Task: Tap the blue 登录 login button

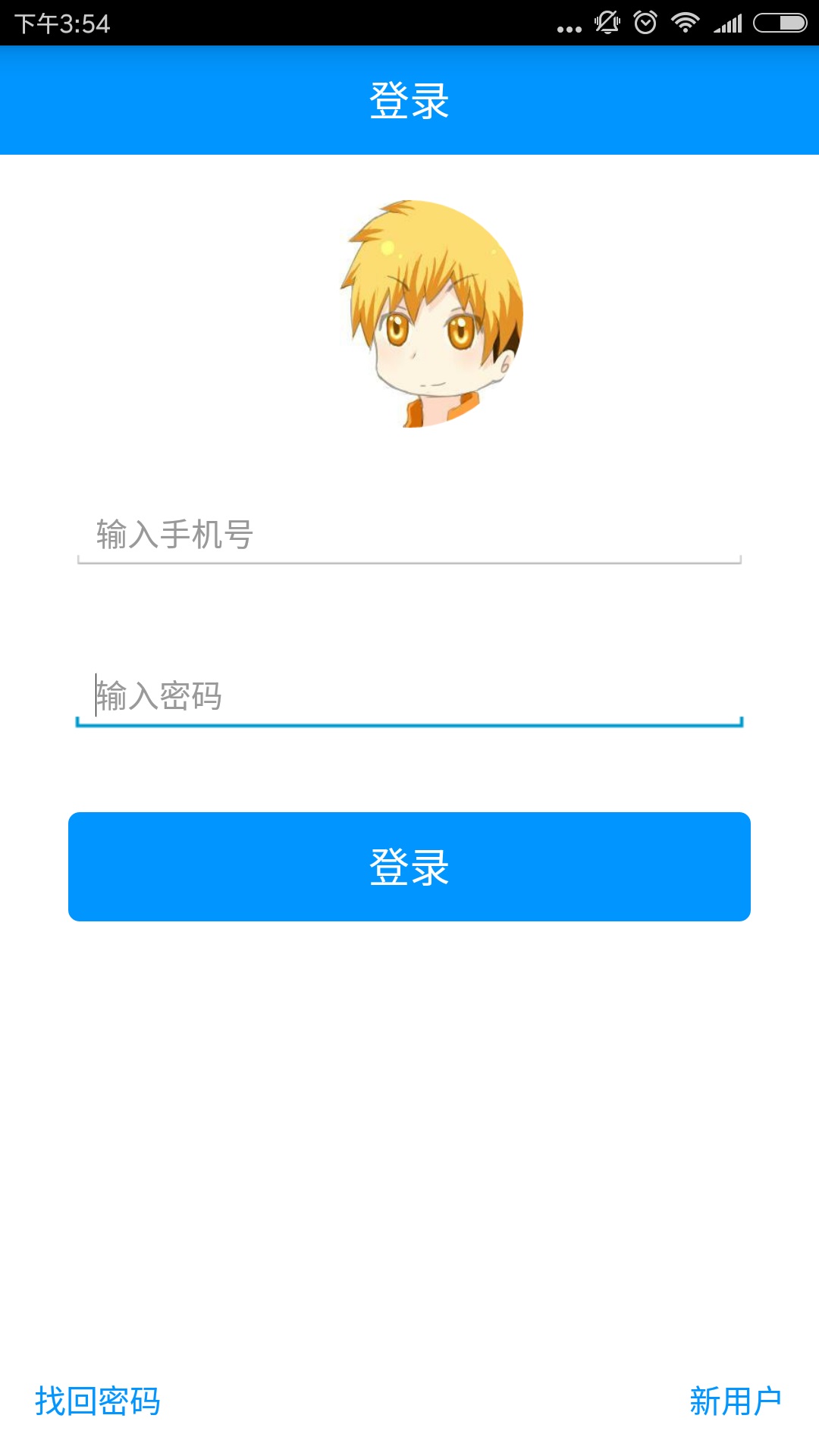Action: [409, 867]
